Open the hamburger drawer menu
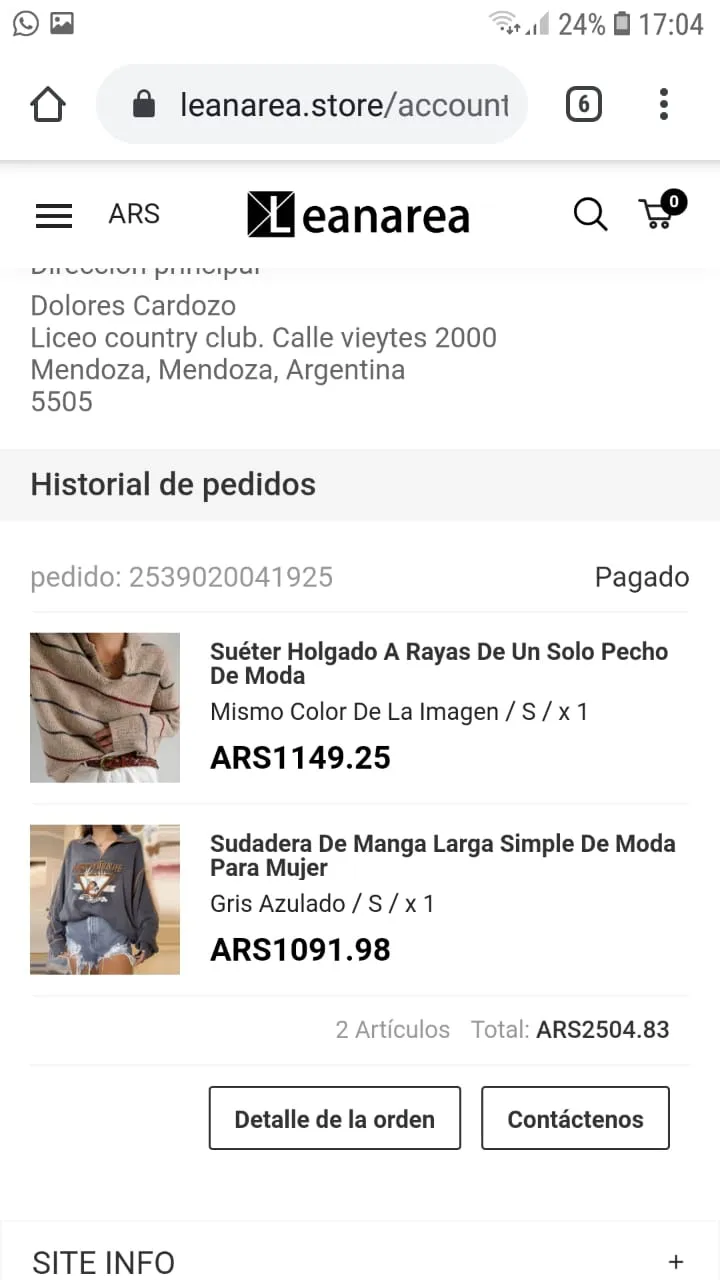Screen dimensions: 720x1280 click(54, 216)
